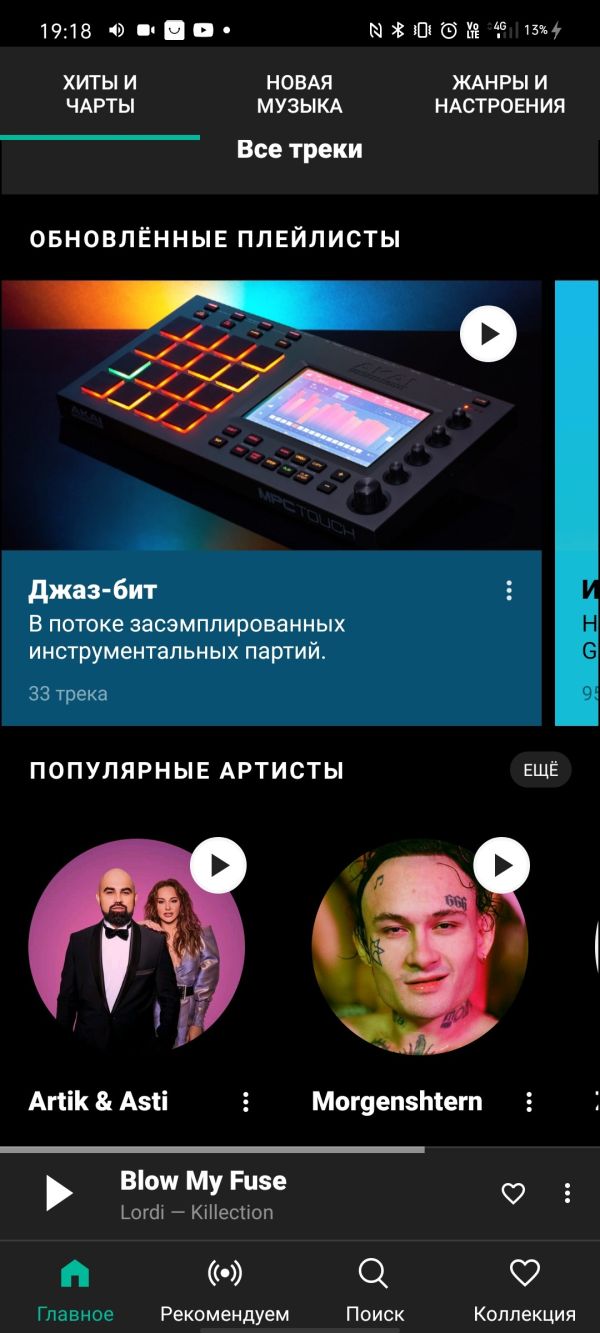Play music by Artik & Asti
Image resolution: width=600 pixels, height=1333 pixels.
tap(218, 865)
